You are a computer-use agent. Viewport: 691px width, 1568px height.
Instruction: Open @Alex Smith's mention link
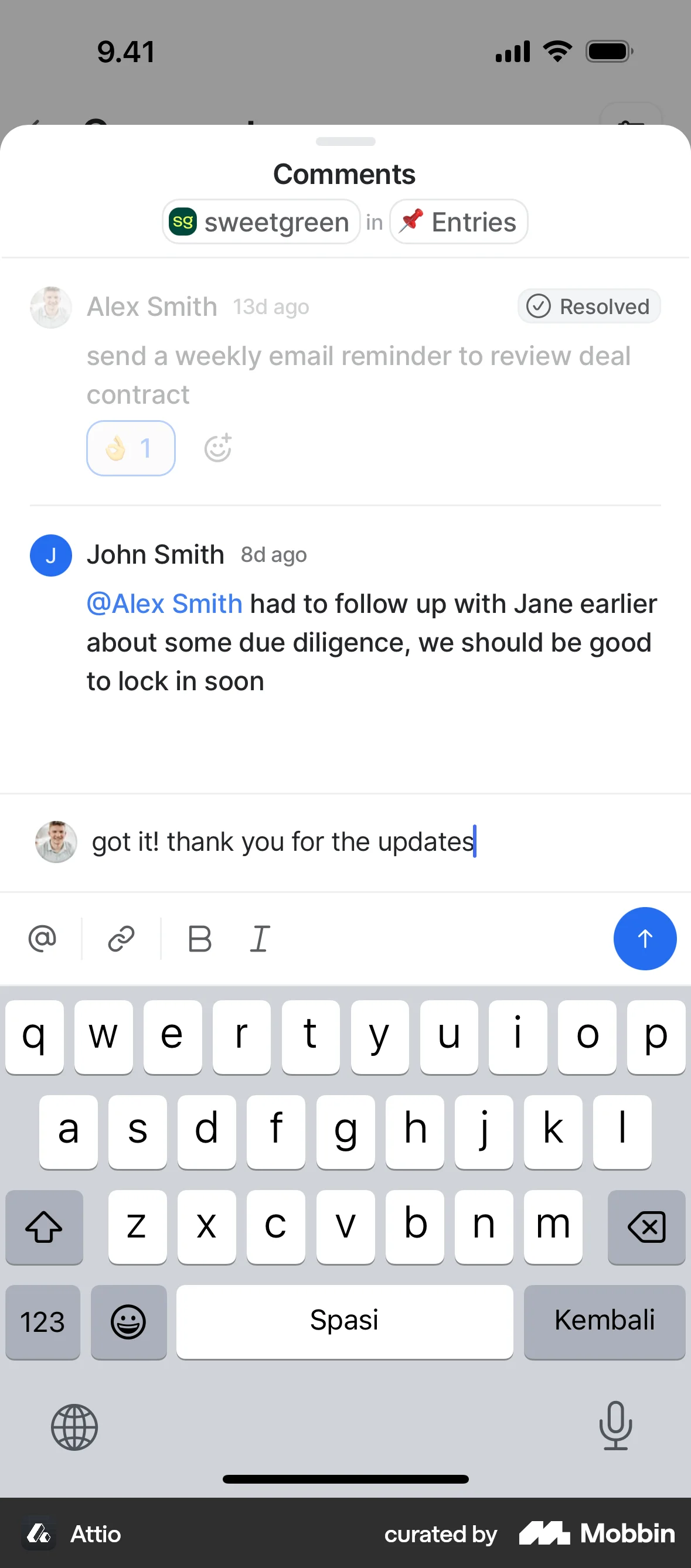coord(164,603)
